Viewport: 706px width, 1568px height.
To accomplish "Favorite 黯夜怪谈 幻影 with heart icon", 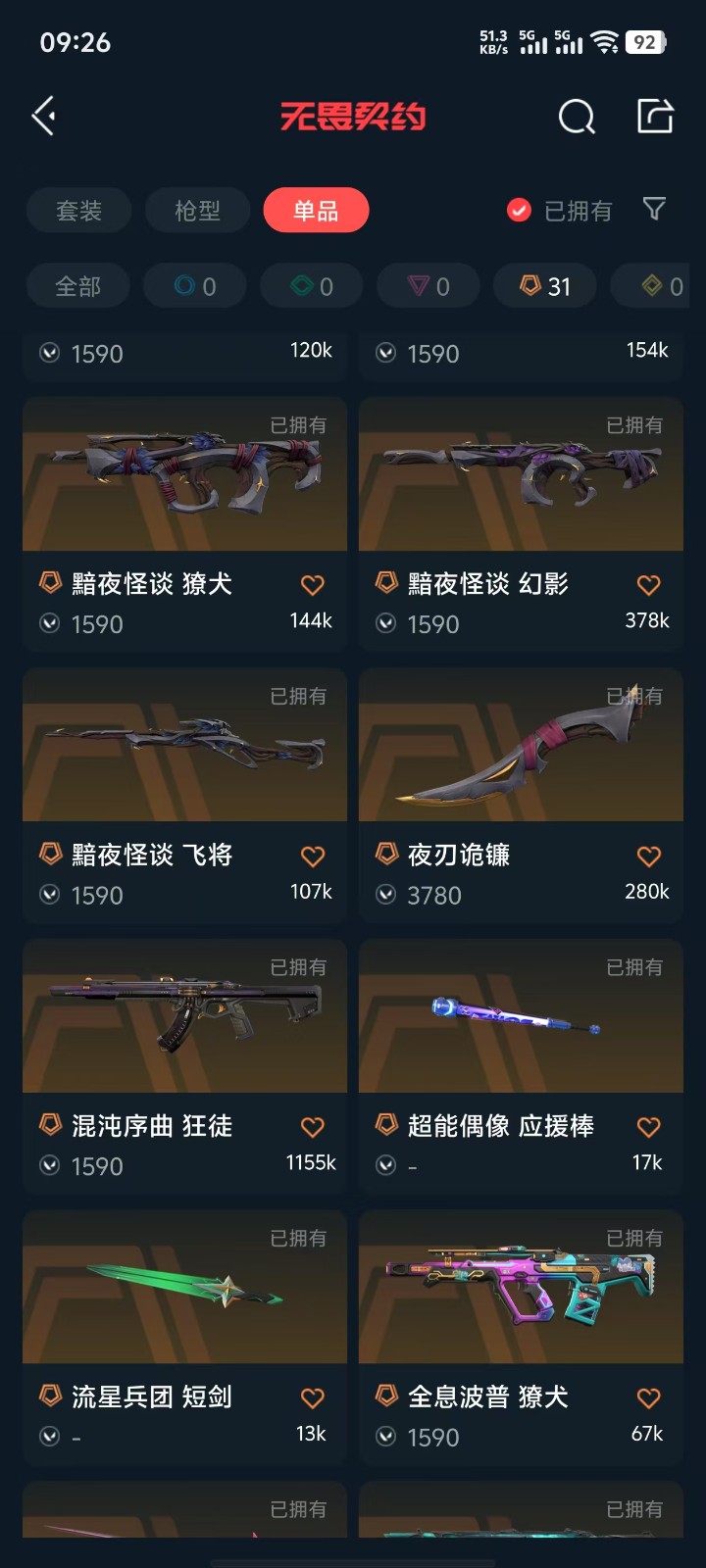I will (x=649, y=585).
